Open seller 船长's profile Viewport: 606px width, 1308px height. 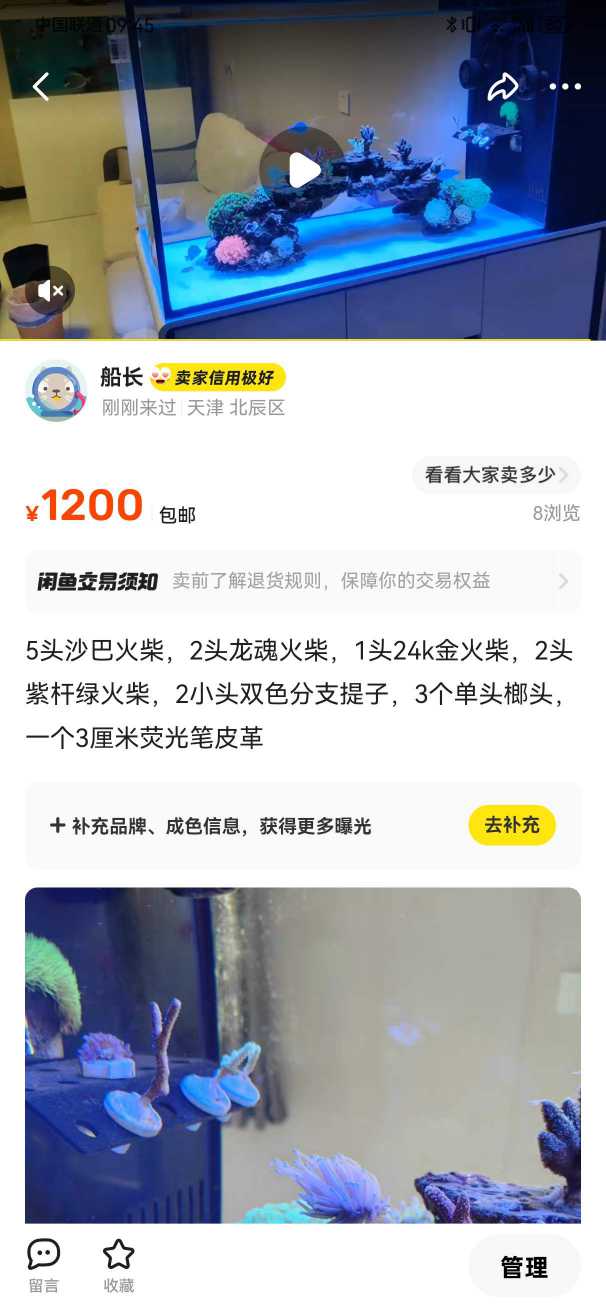click(56, 391)
